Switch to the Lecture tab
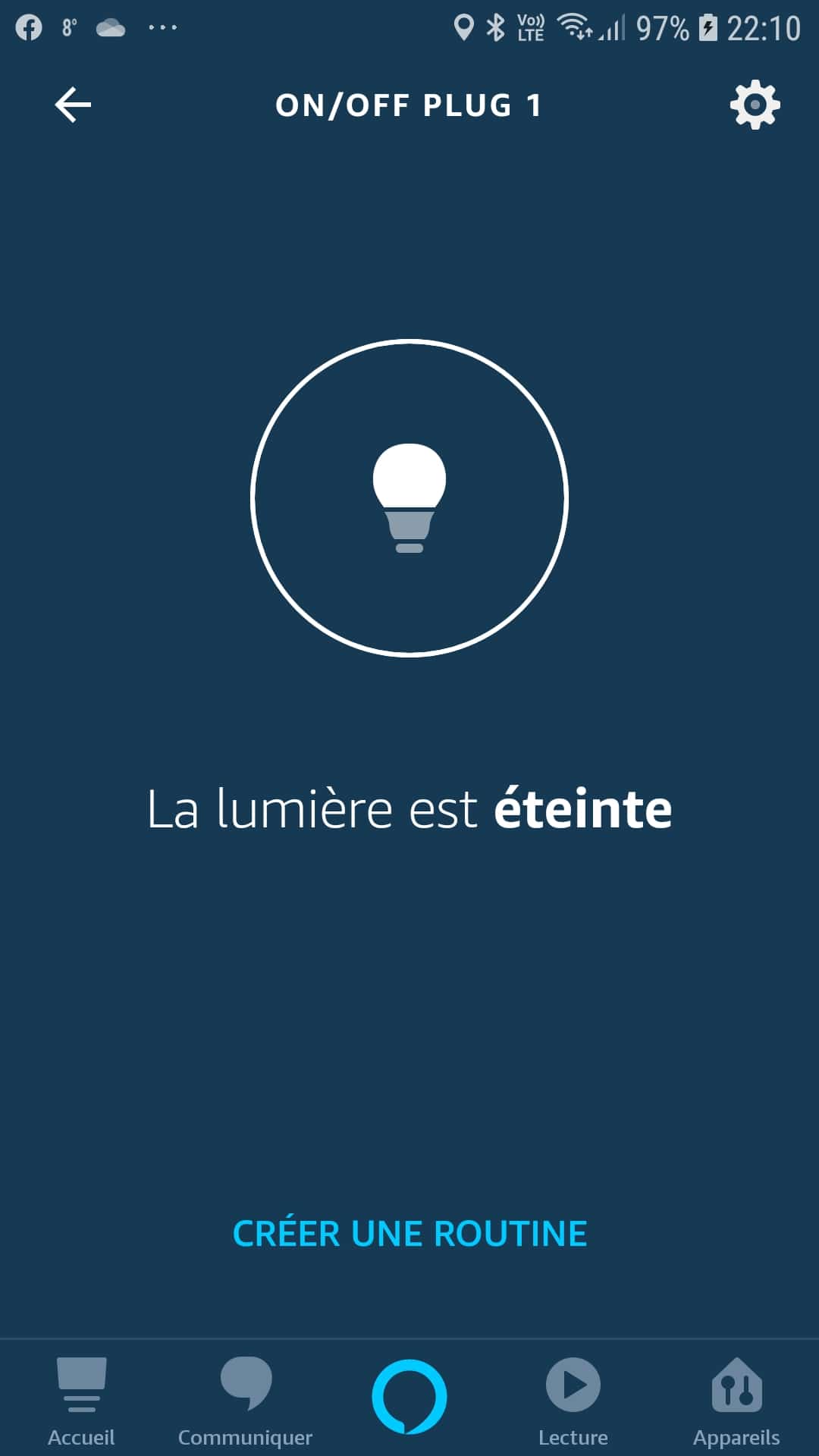 [x=573, y=1401]
